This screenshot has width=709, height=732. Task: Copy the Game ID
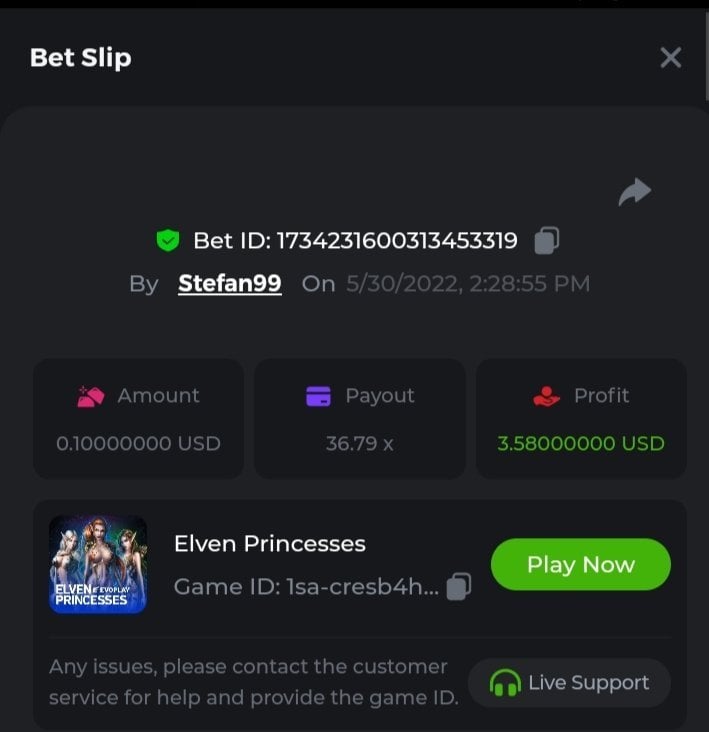458,586
